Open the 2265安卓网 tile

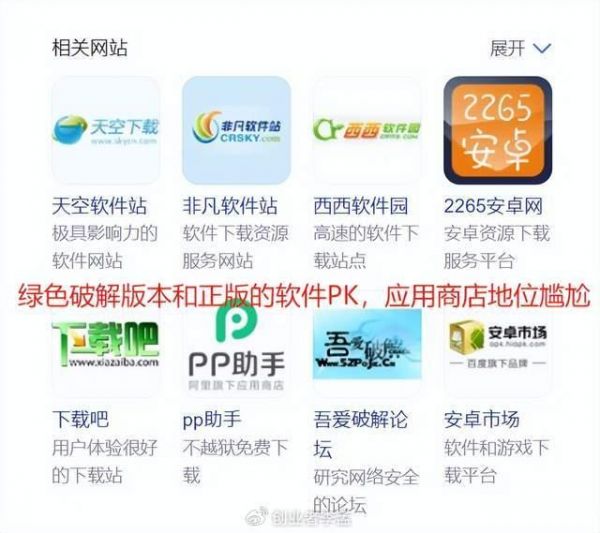[497, 130]
